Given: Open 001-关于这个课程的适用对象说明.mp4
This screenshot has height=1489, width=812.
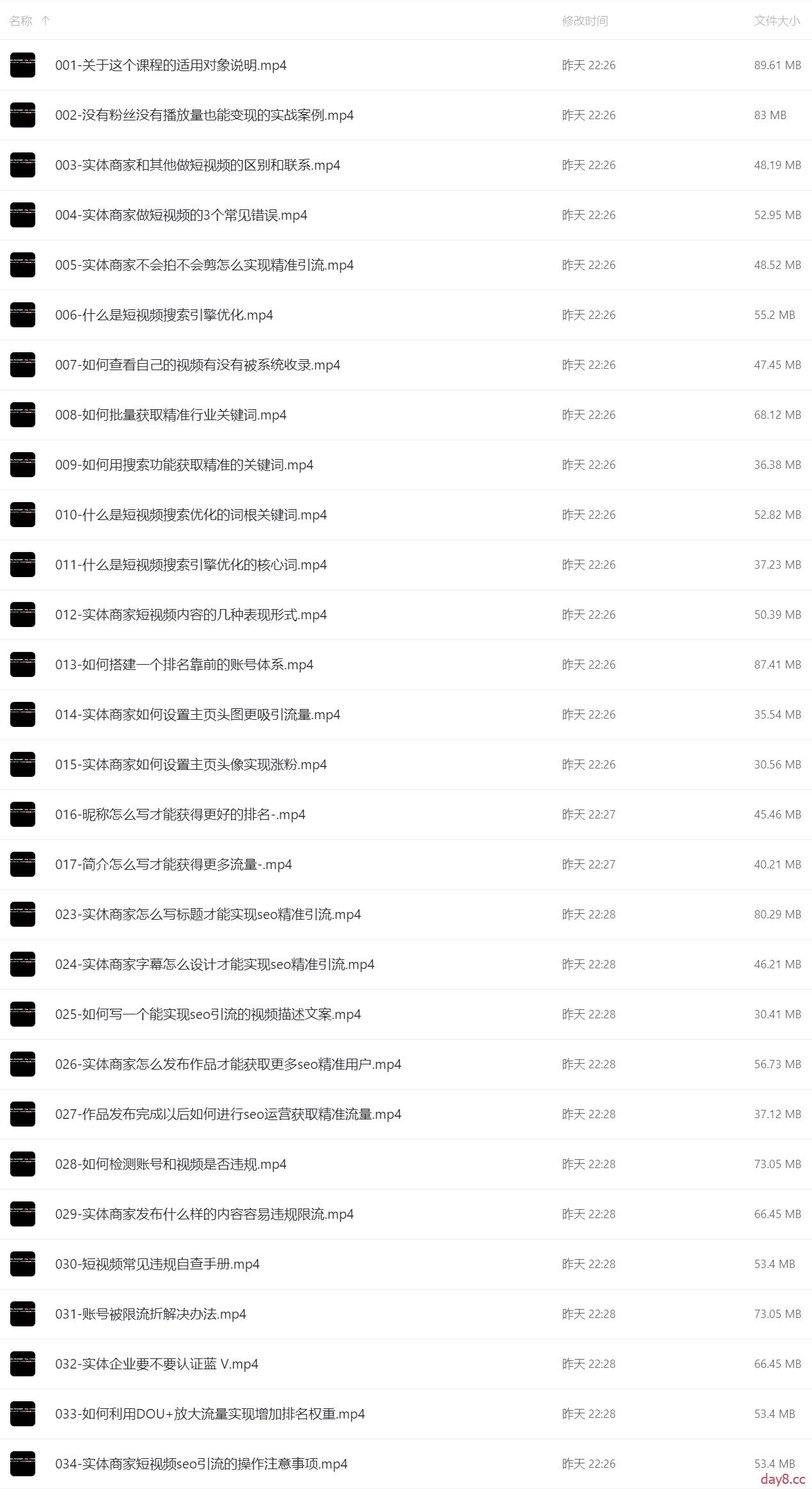Looking at the screenshot, I should coord(170,65).
